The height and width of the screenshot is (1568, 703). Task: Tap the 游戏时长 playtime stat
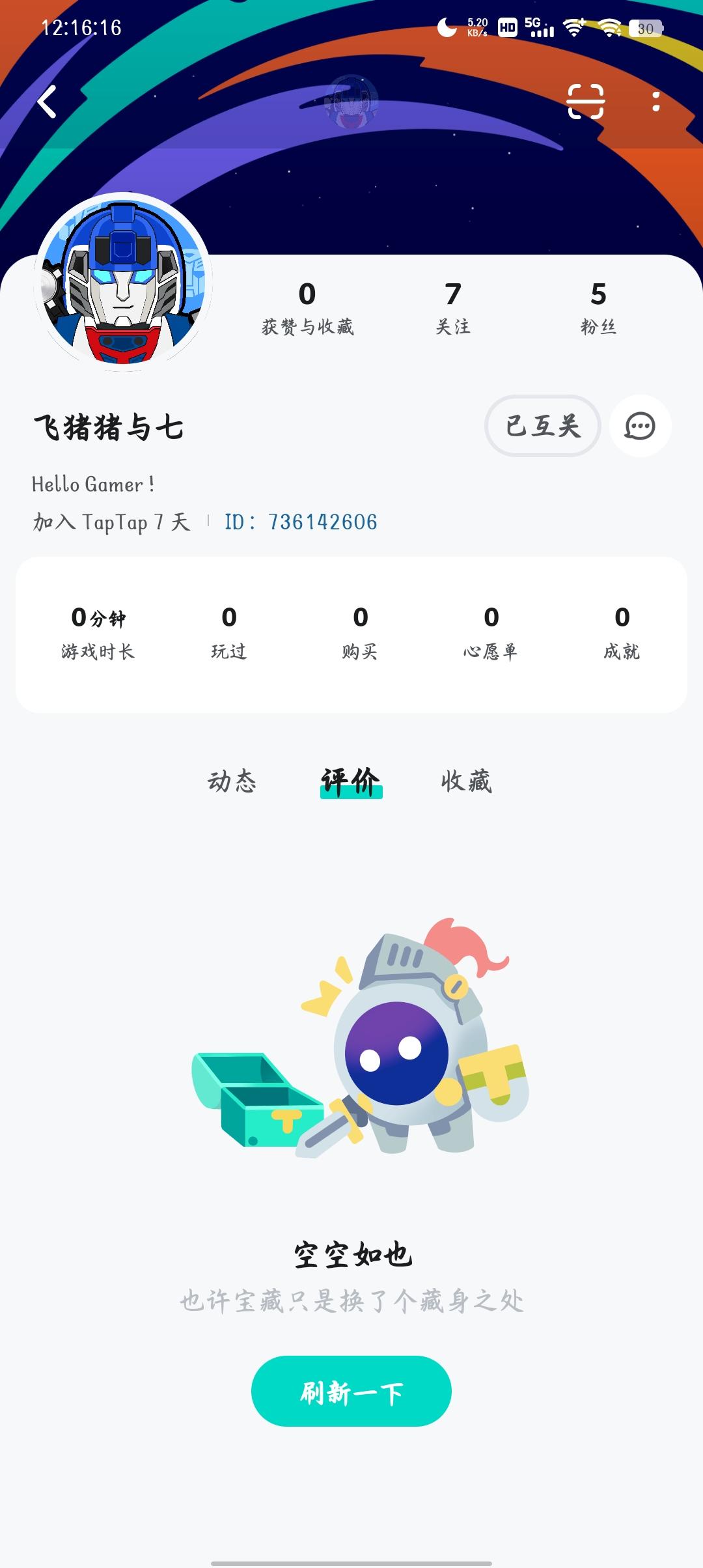(x=98, y=628)
